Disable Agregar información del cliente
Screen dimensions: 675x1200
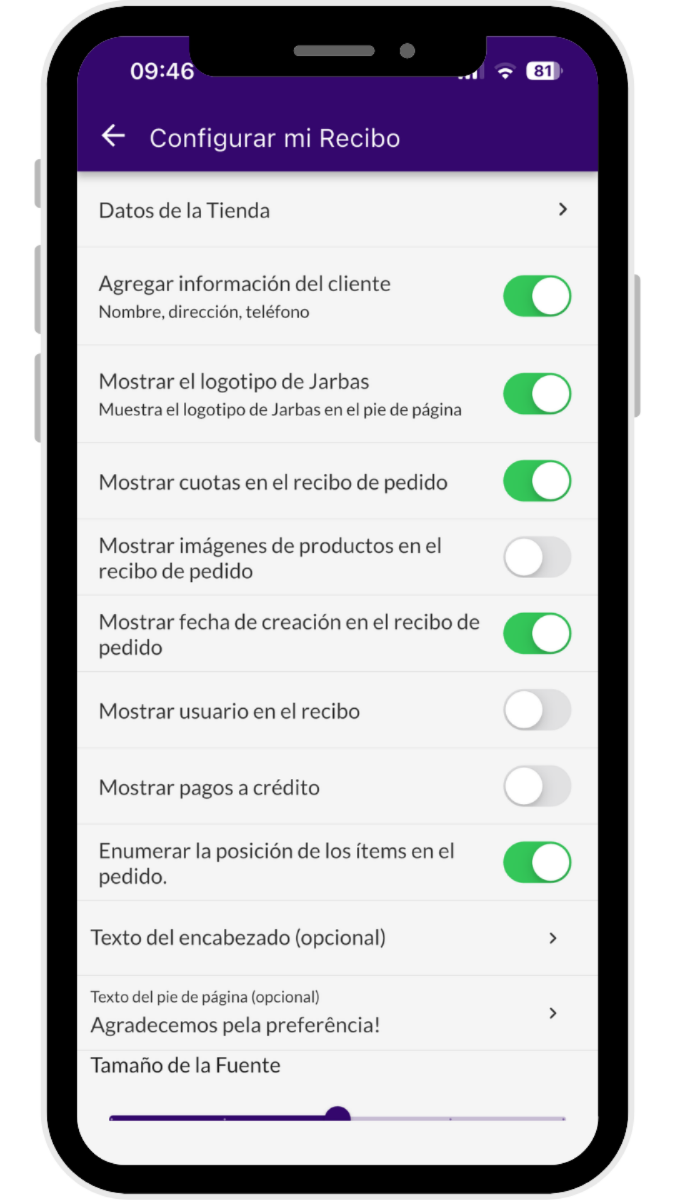[536, 297]
